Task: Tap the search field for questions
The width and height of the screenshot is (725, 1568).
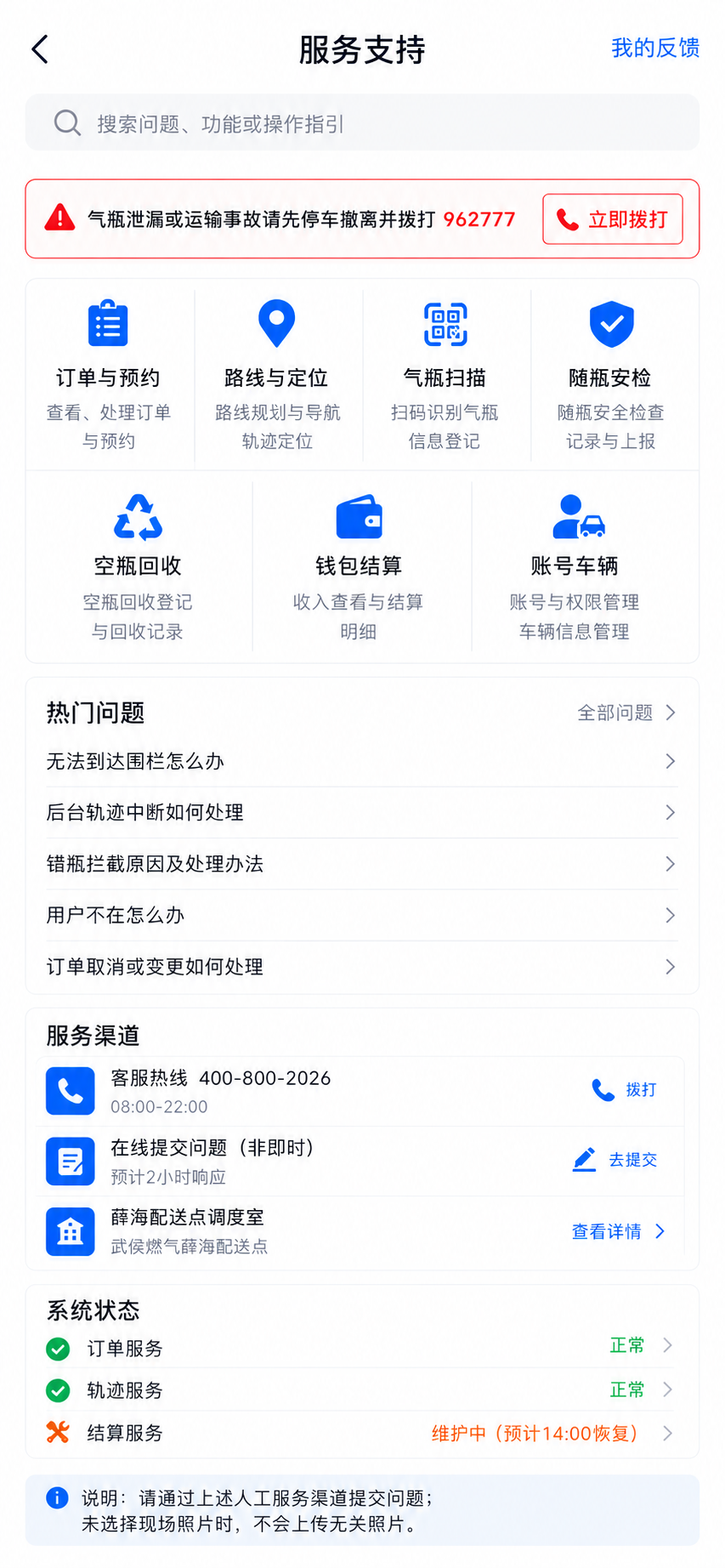Action: click(x=362, y=123)
